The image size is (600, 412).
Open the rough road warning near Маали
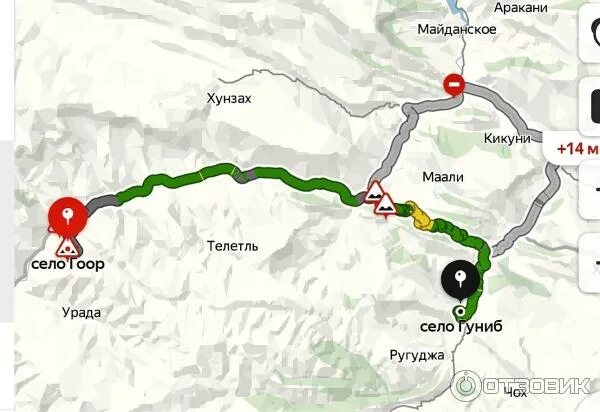tap(378, 196)
